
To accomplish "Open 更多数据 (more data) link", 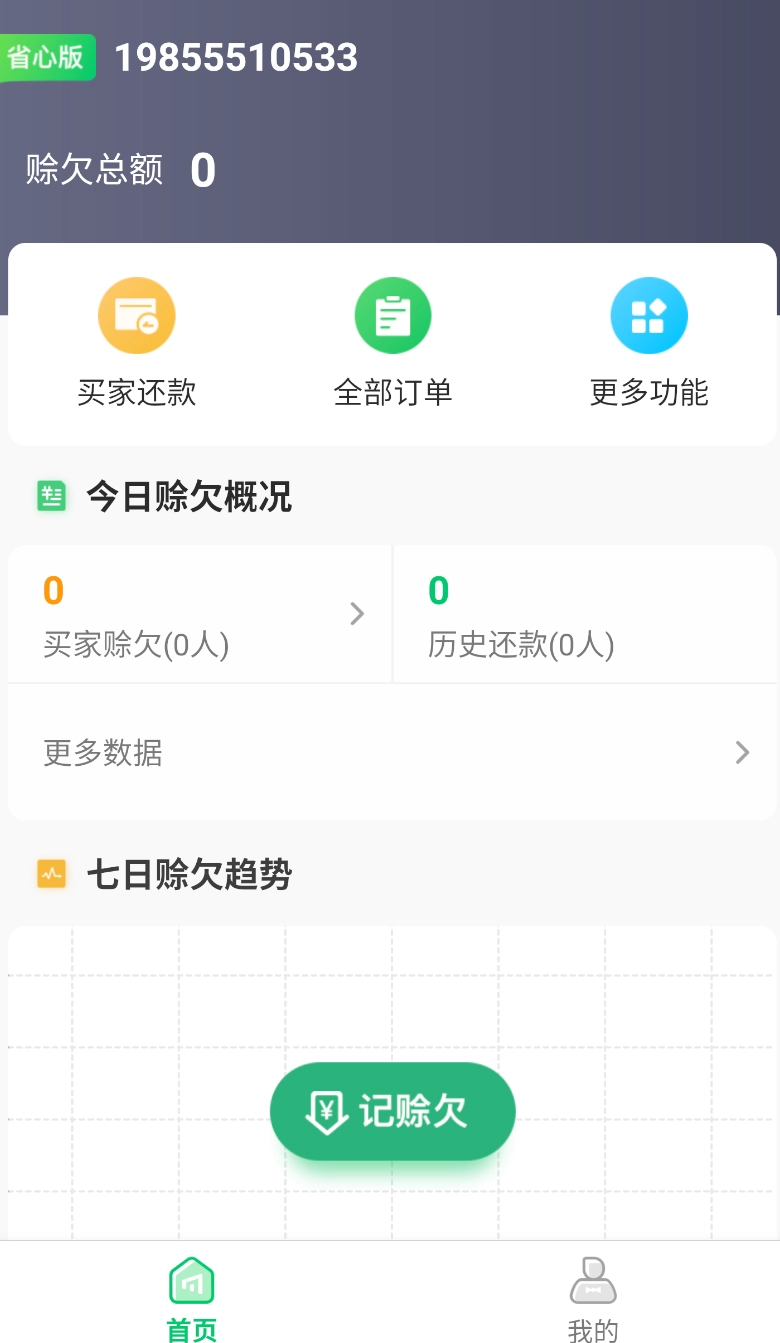I will tap(101, 752).
